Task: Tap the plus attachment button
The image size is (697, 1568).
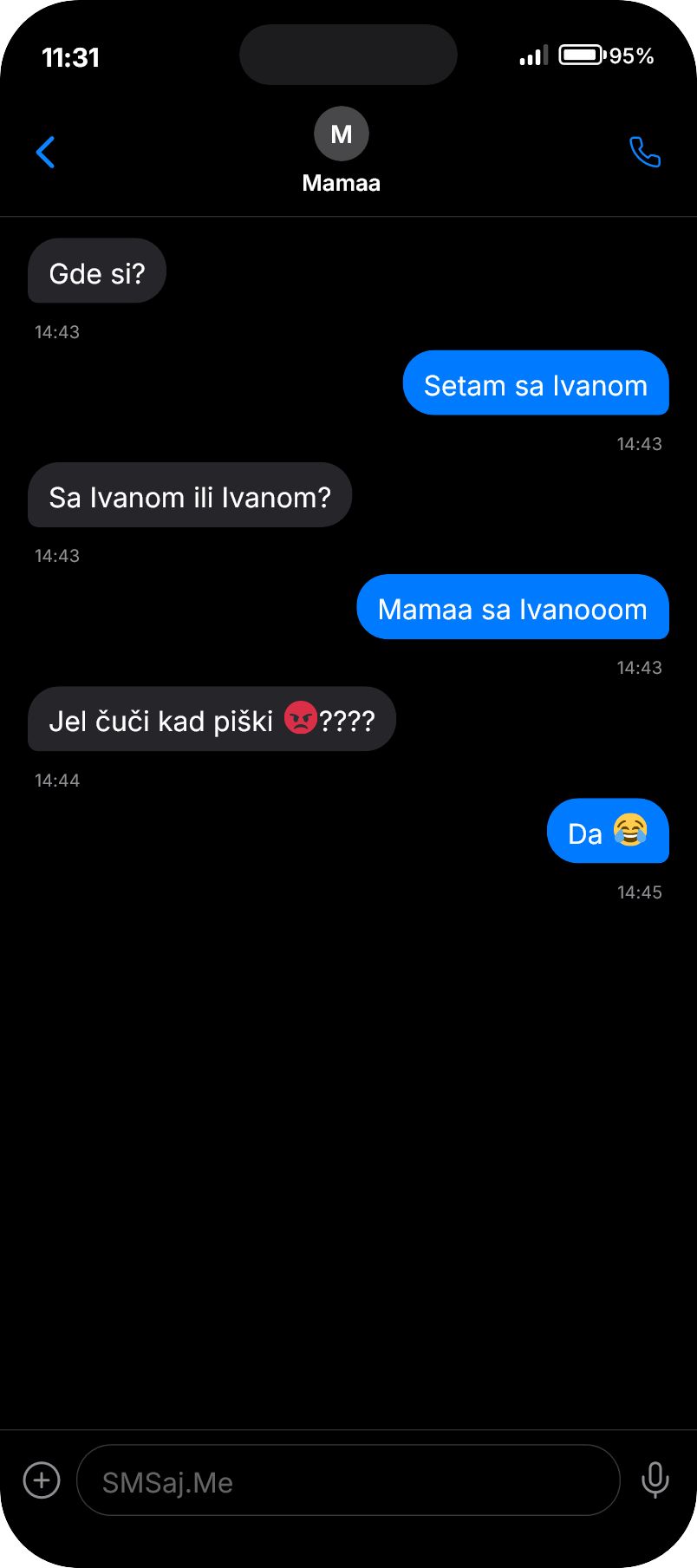Action: point(42,1480)
